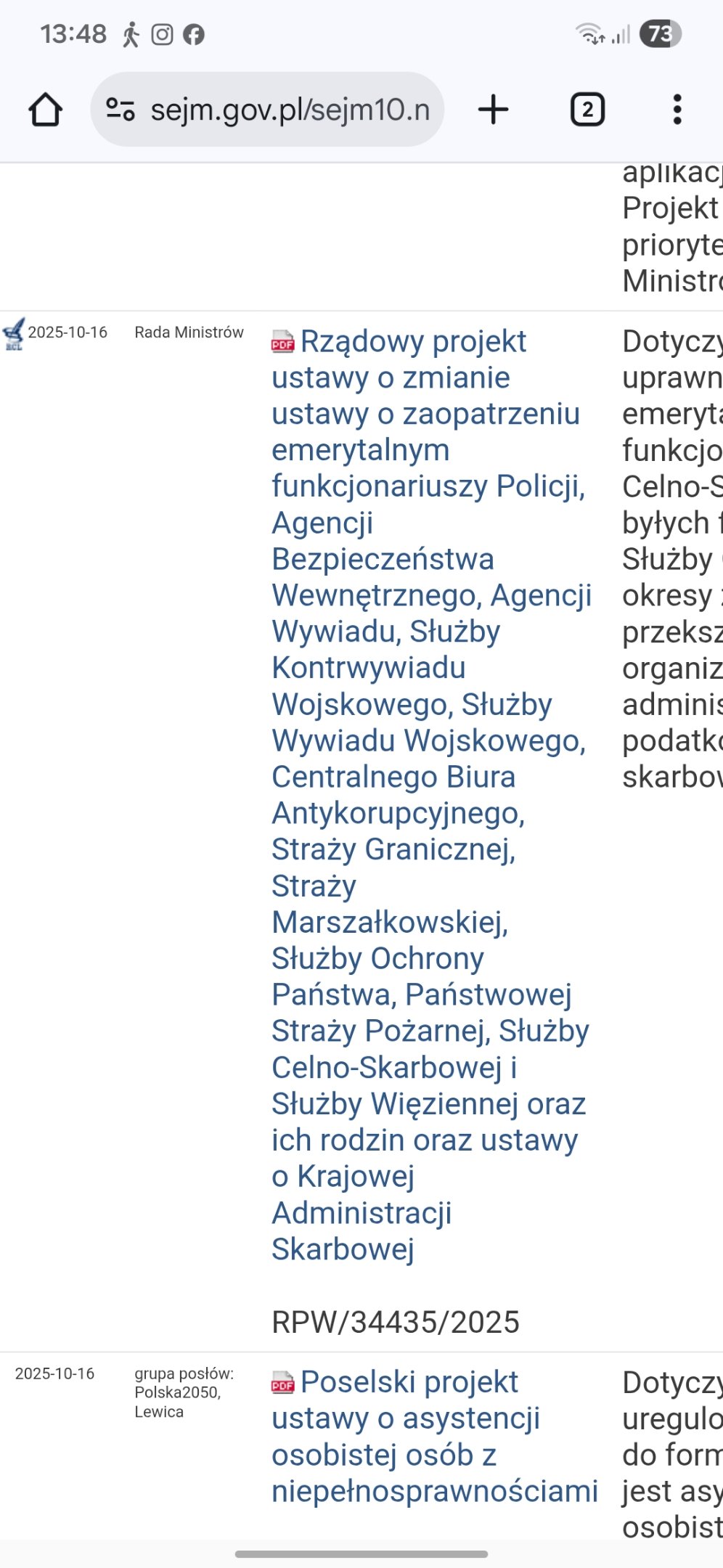The height and width of the screenshot is (1568, 723).
Task: Tap the sejm.gov.pl address bar
Action: [290, 110]
